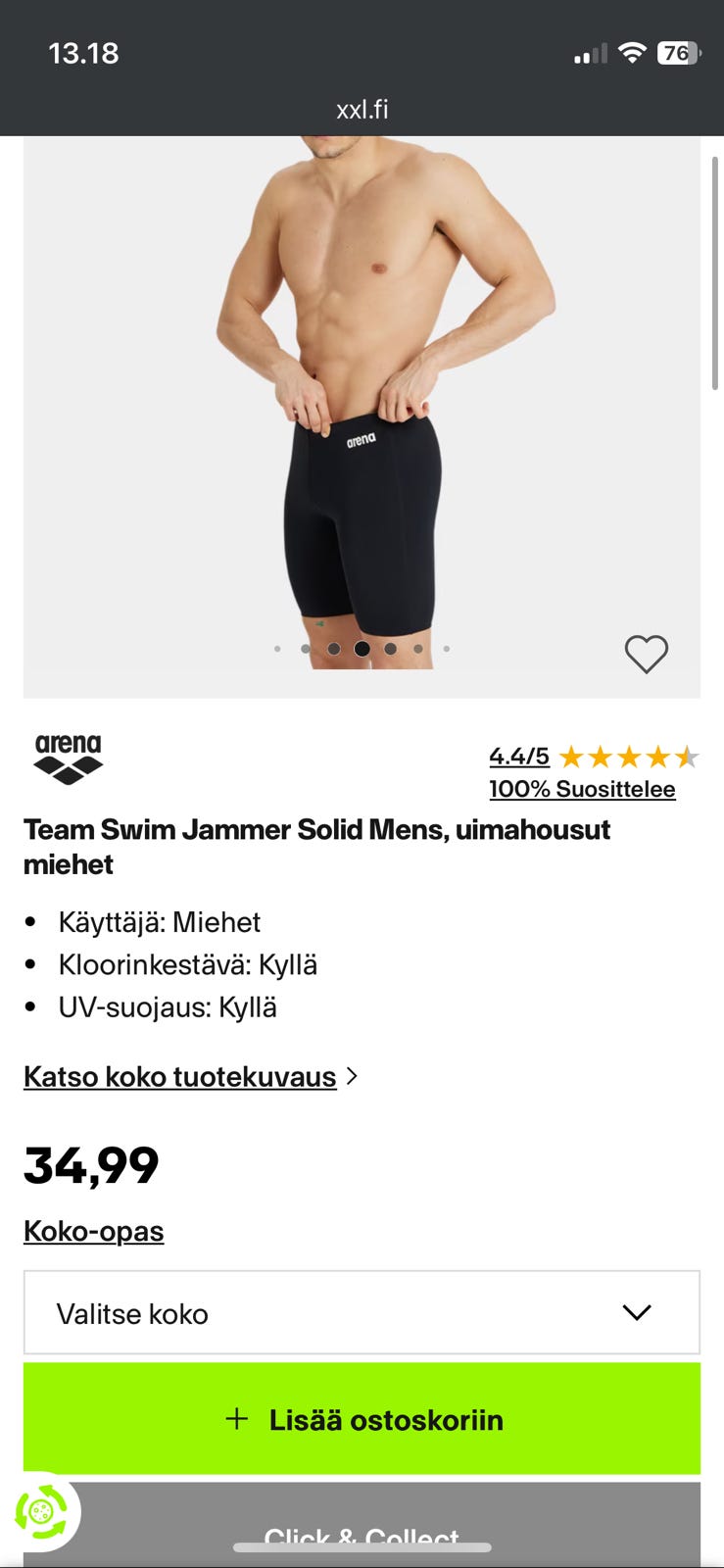
Task: Expand the Valitse koko dropdown
Action: tap(362, 1313)
